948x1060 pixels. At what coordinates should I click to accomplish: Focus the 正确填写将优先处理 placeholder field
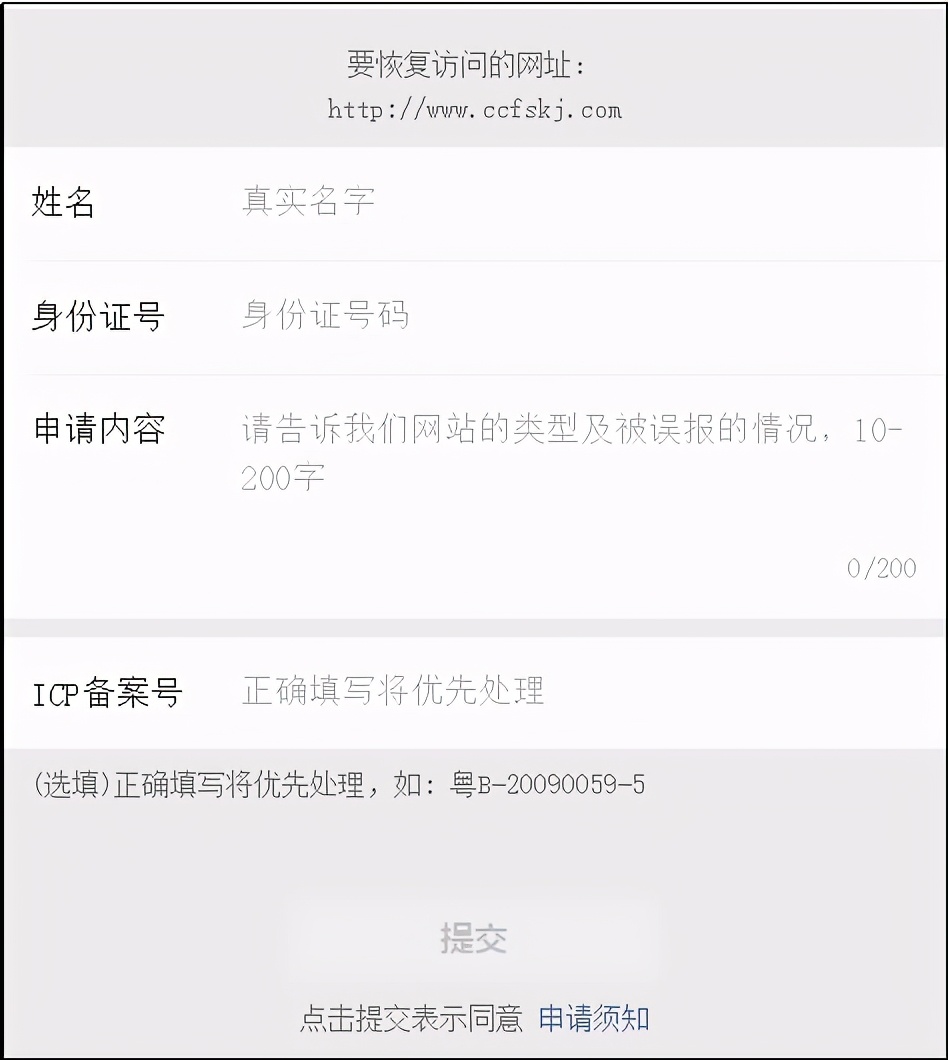pyautogui.click(x=392, y=690)
